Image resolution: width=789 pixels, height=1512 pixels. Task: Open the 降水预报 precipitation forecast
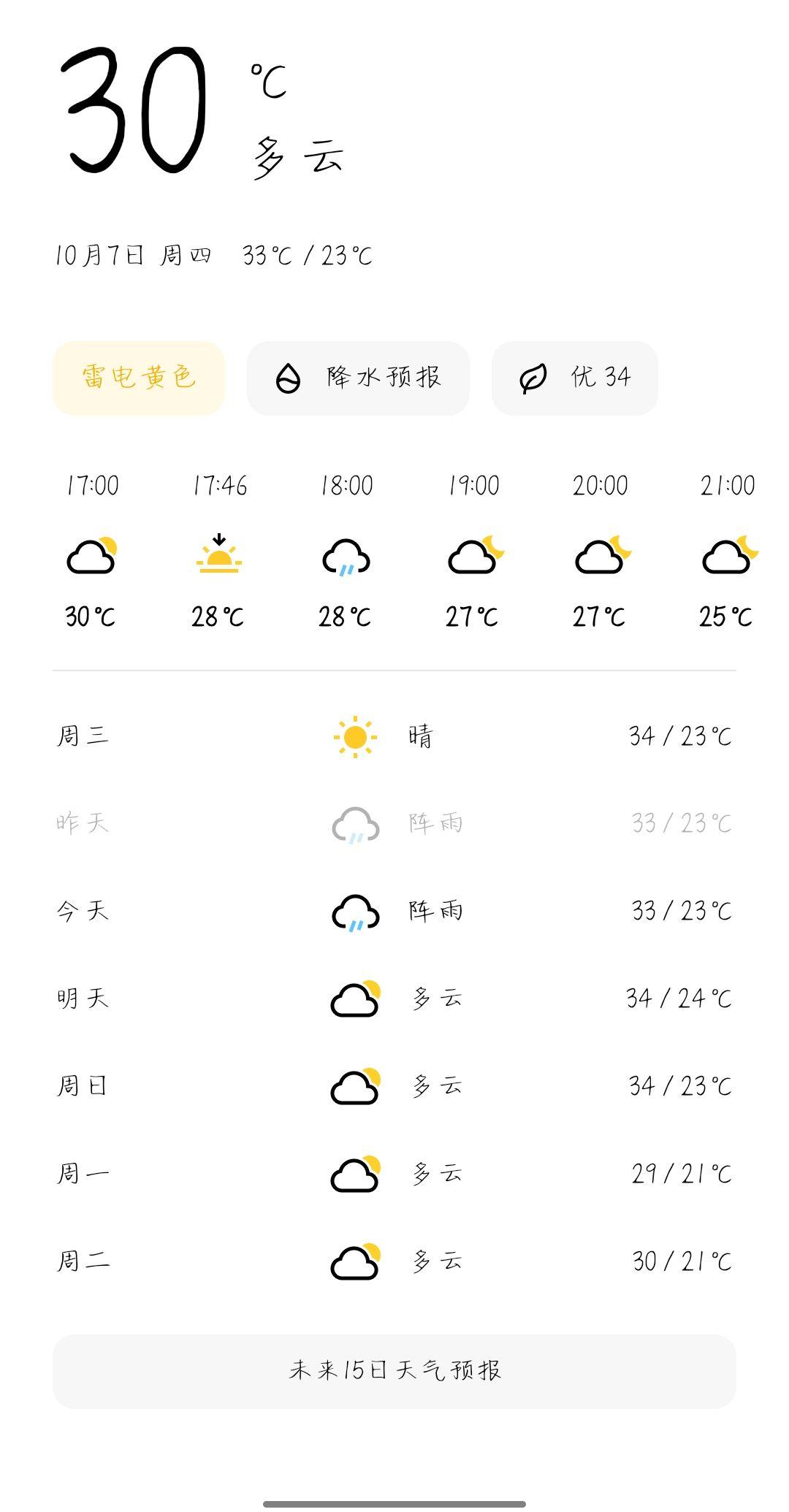click(358, 378)
